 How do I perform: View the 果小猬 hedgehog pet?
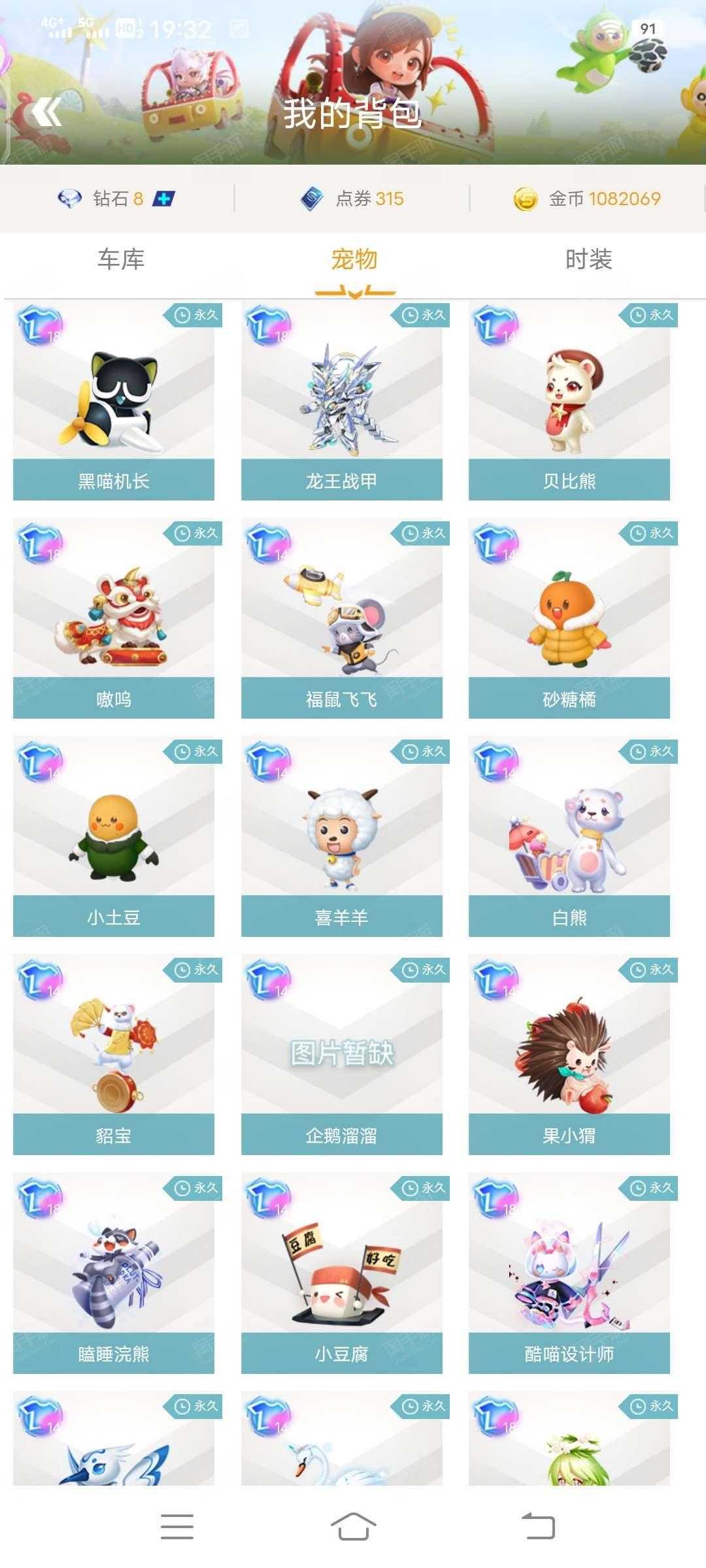click(569, 1056)
